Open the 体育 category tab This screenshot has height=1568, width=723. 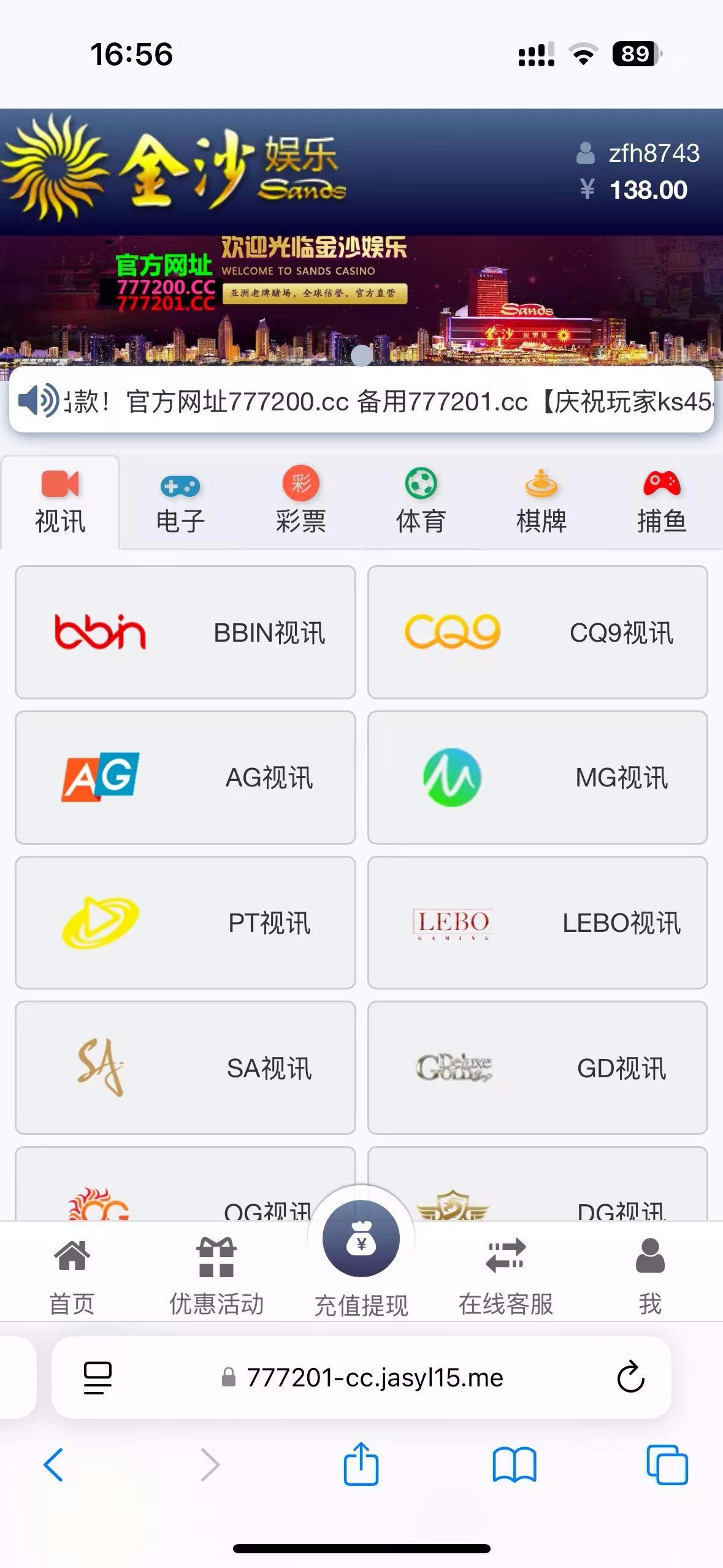pos(421,502)
